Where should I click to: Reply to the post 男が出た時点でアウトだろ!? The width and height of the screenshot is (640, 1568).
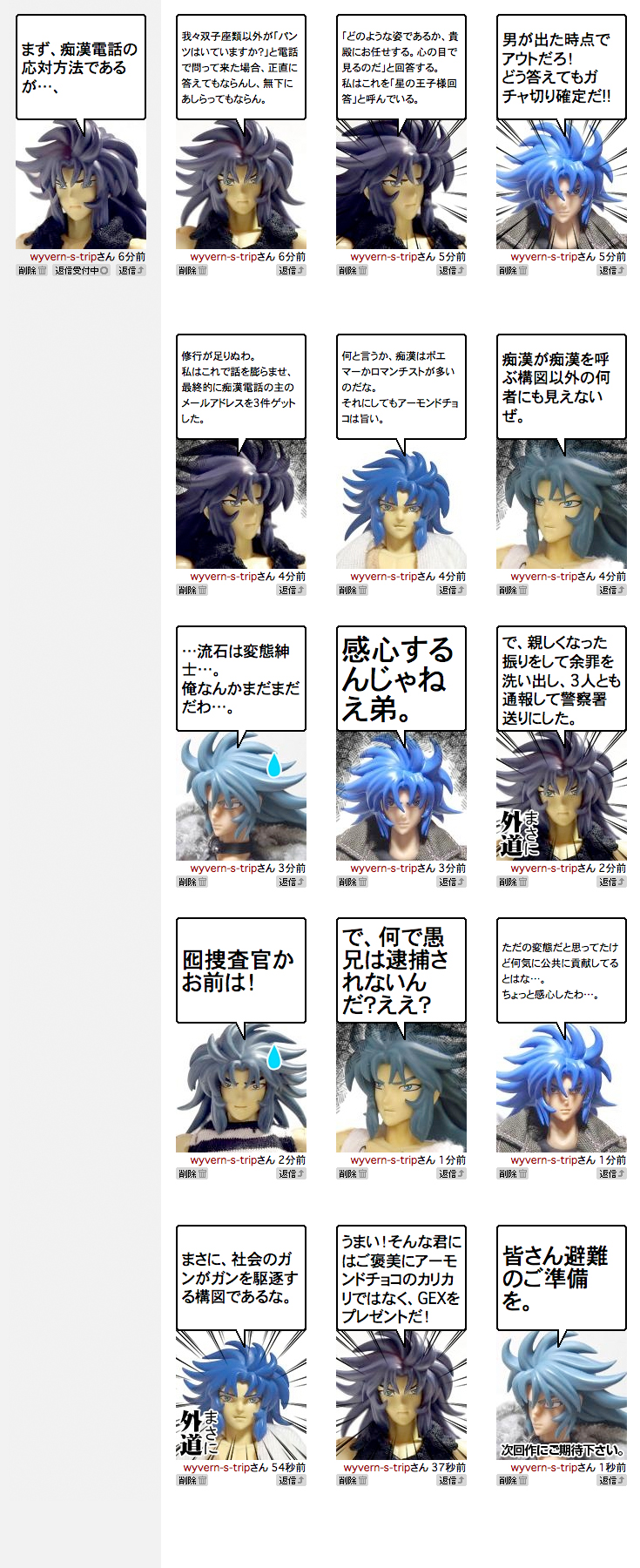coord(612,271)
